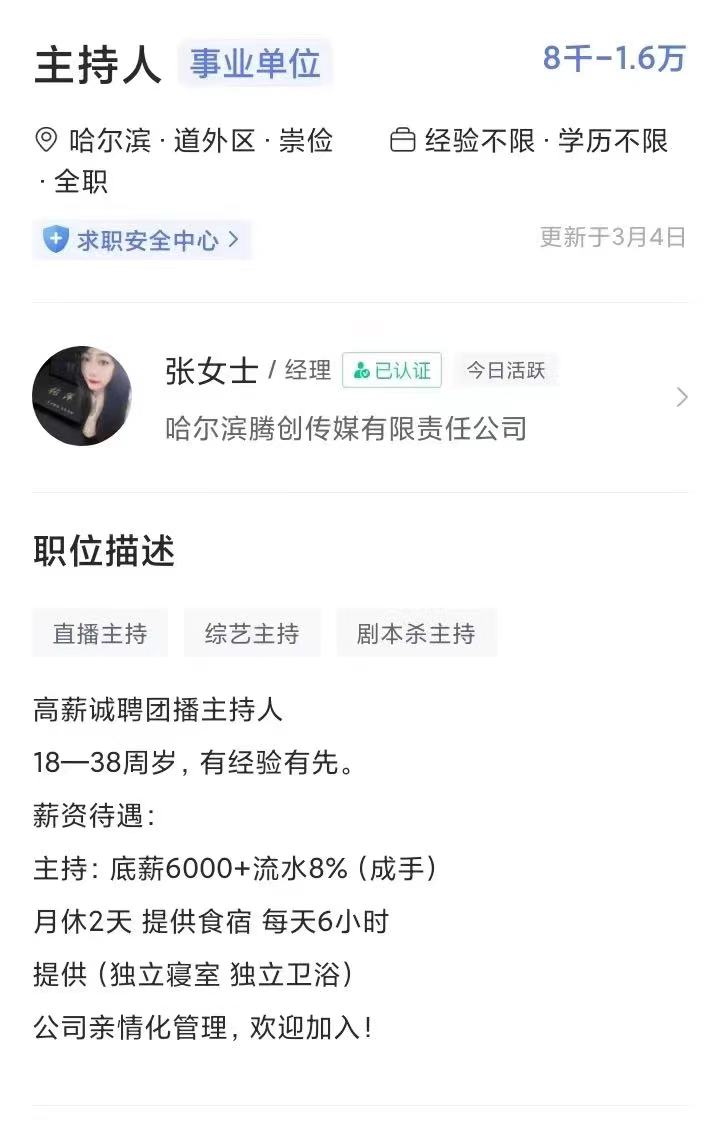The height and width of the screenshot is (1140, 720).
Task: Open the 求职安全中心 safety center link
Action: (x=142, y=240)
